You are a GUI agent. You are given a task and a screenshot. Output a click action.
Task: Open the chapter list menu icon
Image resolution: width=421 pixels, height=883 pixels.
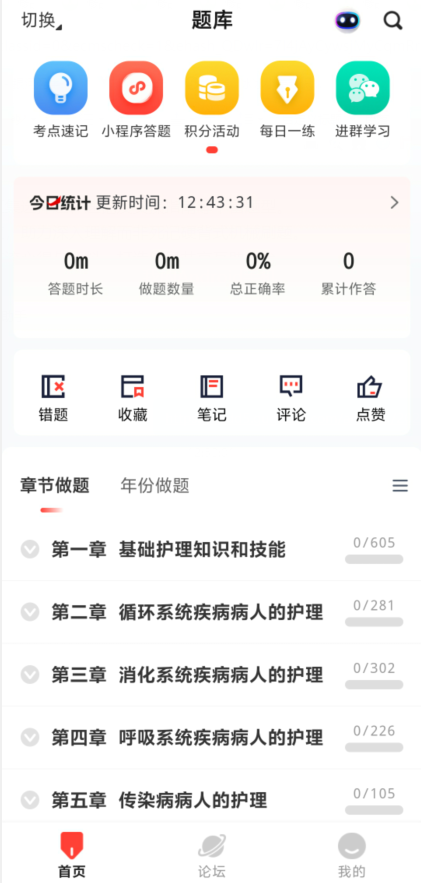click(400, 485)
